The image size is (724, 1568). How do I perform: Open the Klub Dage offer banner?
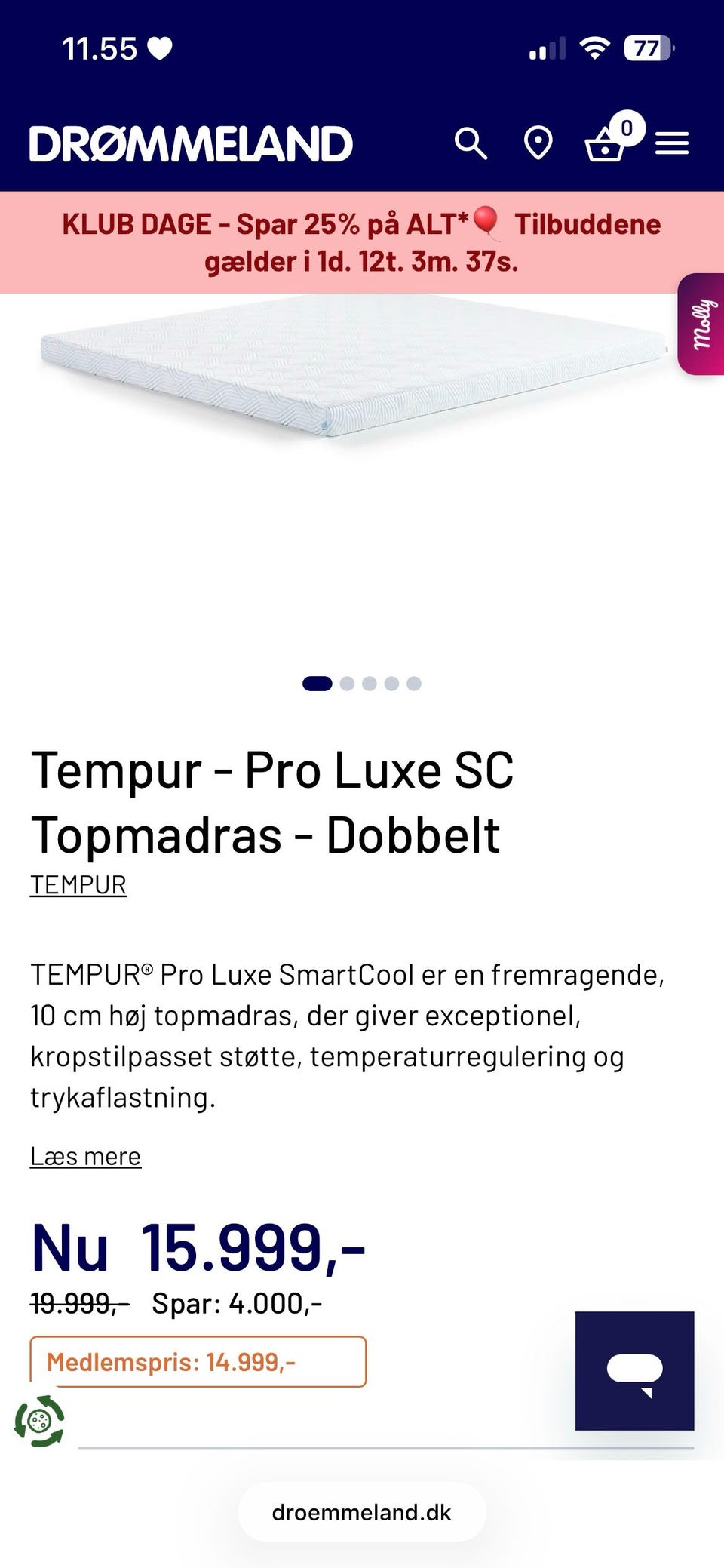[361, 242]
